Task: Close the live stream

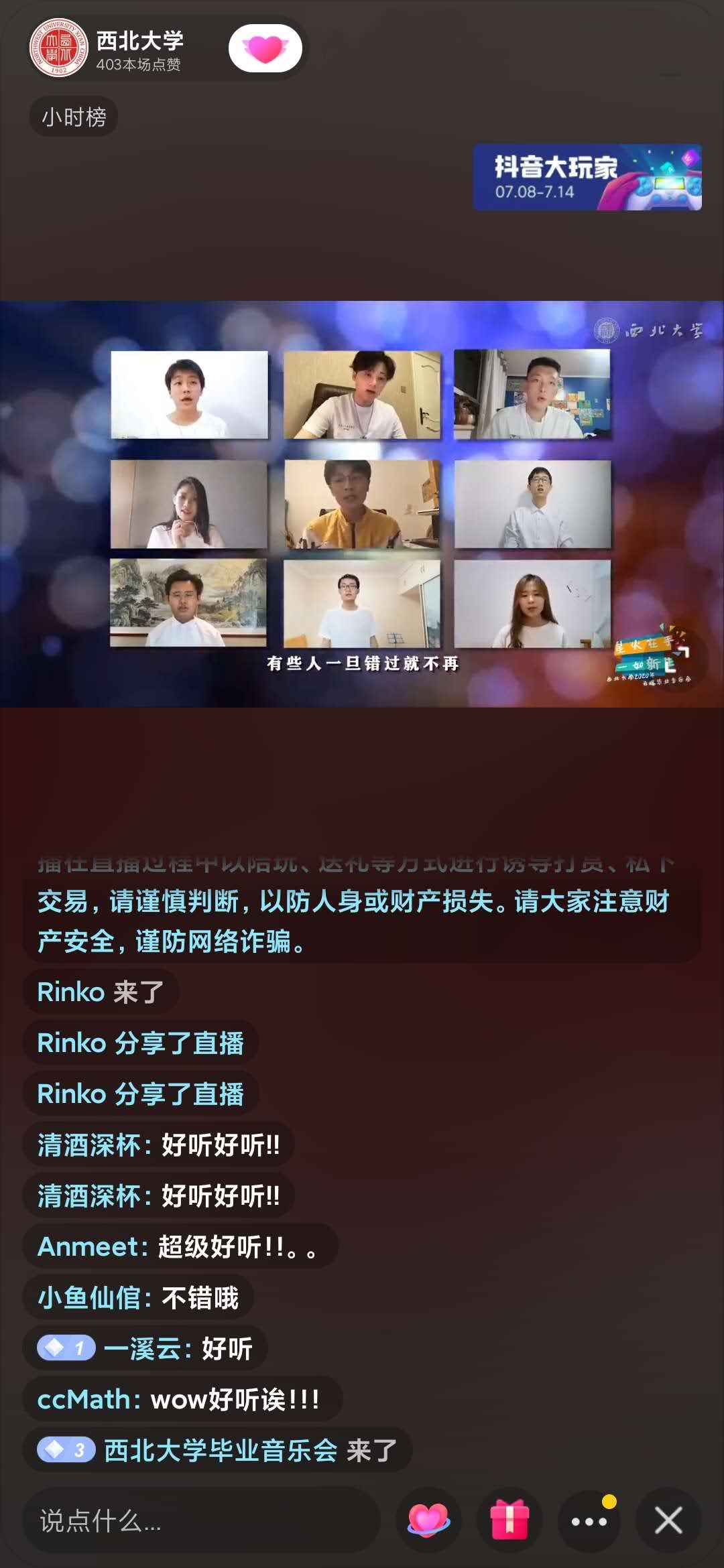Action: click(x=668, y=1520)
